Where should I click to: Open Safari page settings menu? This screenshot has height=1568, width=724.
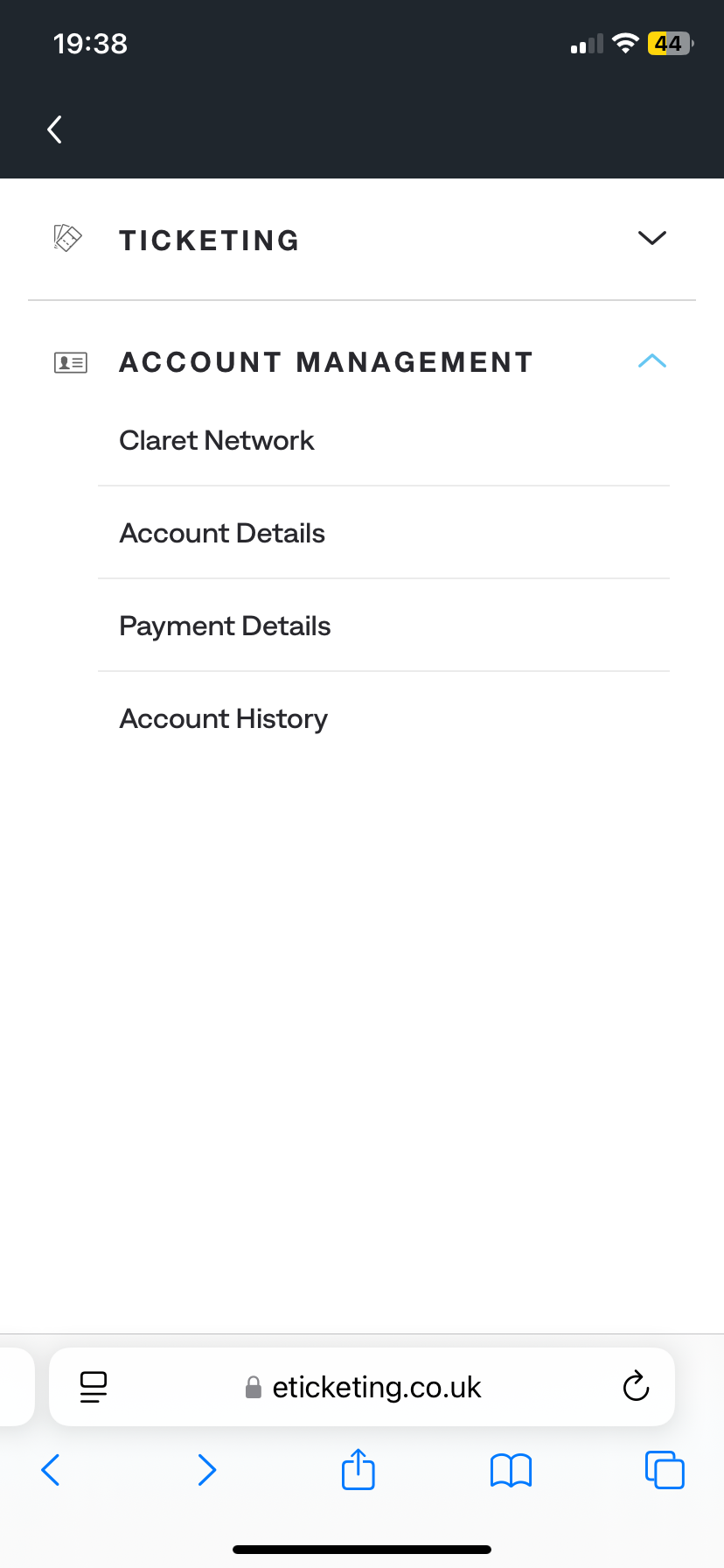[x=94, y=1387]
